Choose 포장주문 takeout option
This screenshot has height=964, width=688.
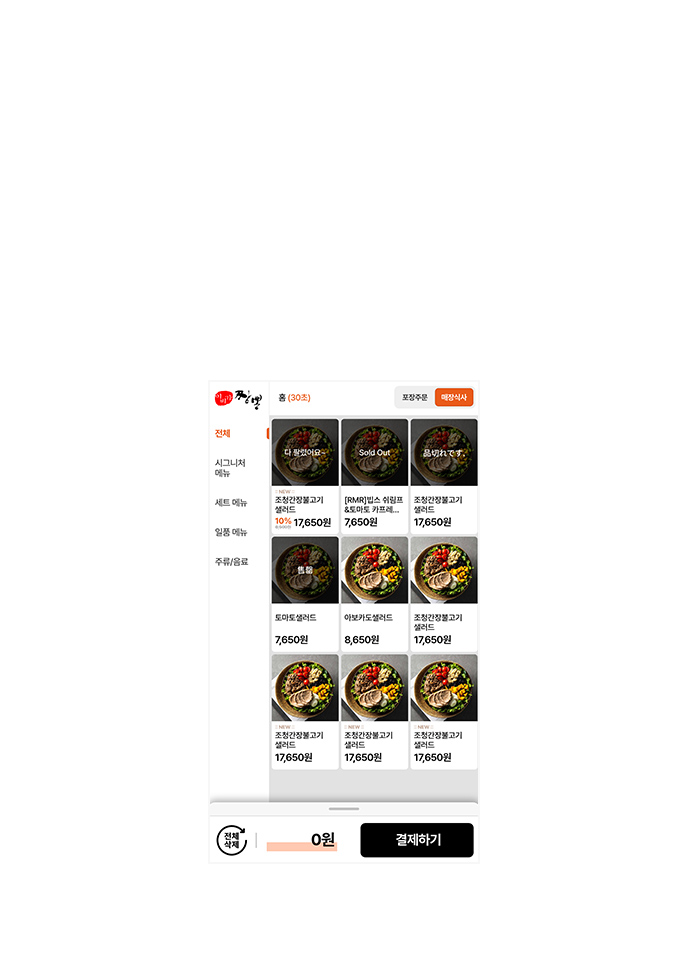(414, 397)
